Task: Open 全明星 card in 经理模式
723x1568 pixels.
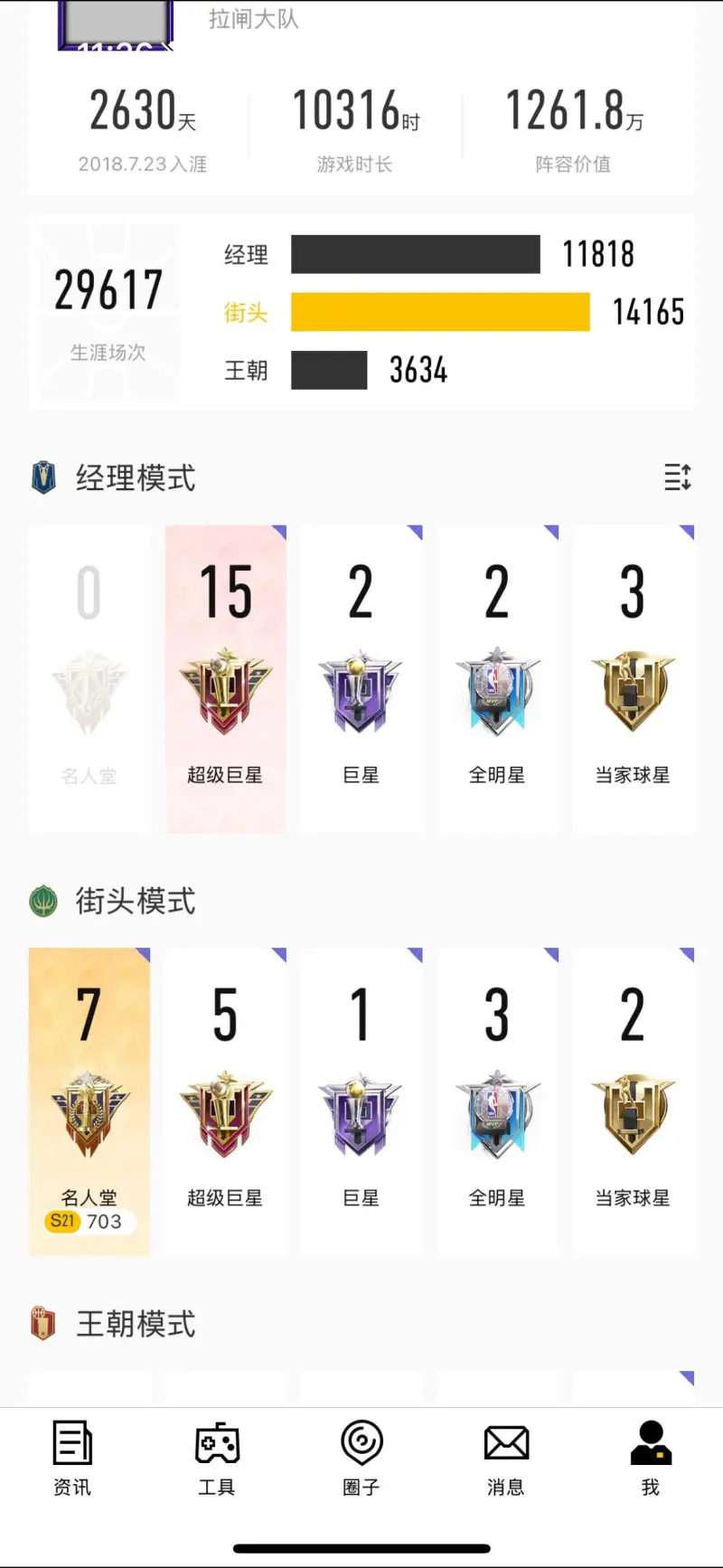Action: 497,678
